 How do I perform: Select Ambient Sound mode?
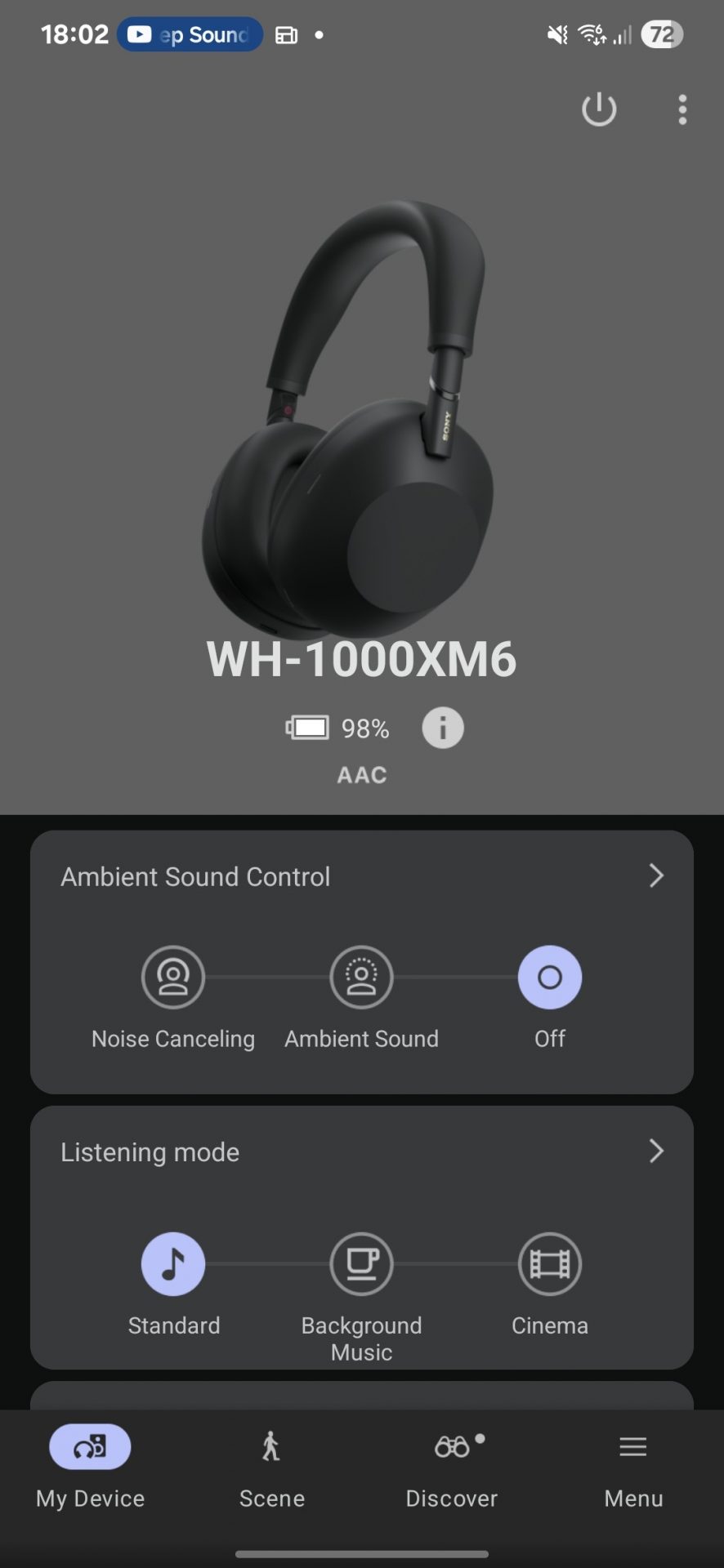[361, 978]
